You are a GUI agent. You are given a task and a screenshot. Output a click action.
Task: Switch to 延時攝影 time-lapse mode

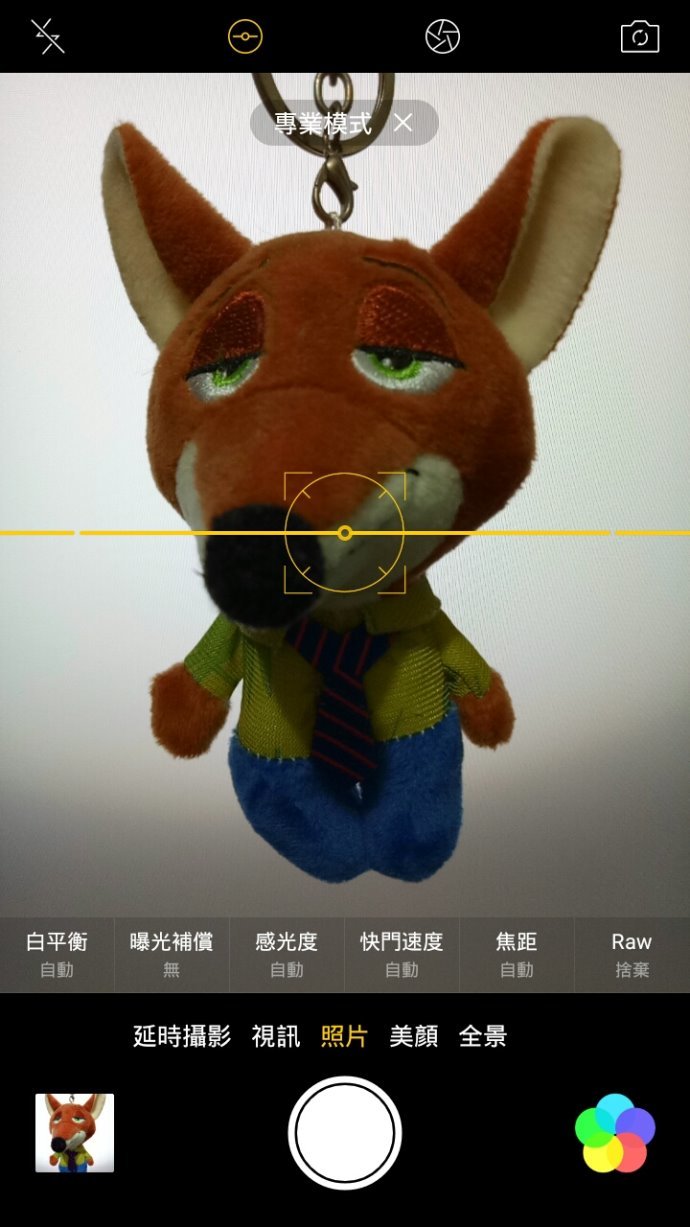(182, 1036)
